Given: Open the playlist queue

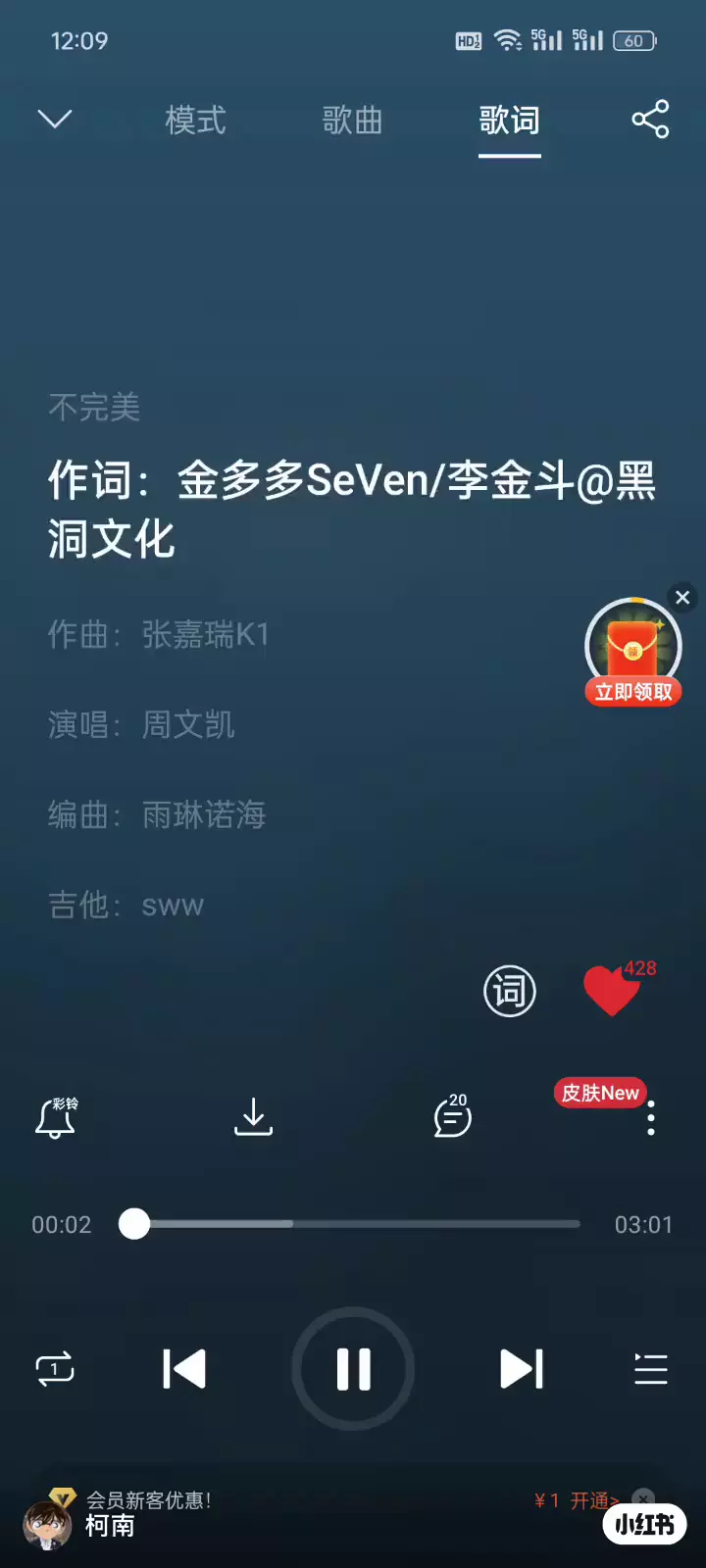Looking at the screenshot, I should coord(651,1369).
